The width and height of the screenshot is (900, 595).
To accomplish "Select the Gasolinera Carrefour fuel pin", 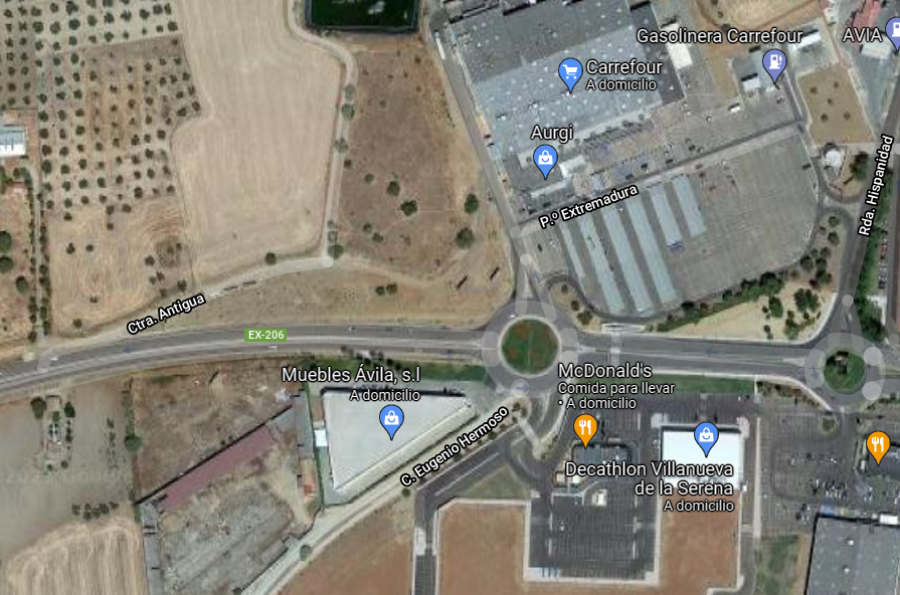I will (x=774, y=65).
